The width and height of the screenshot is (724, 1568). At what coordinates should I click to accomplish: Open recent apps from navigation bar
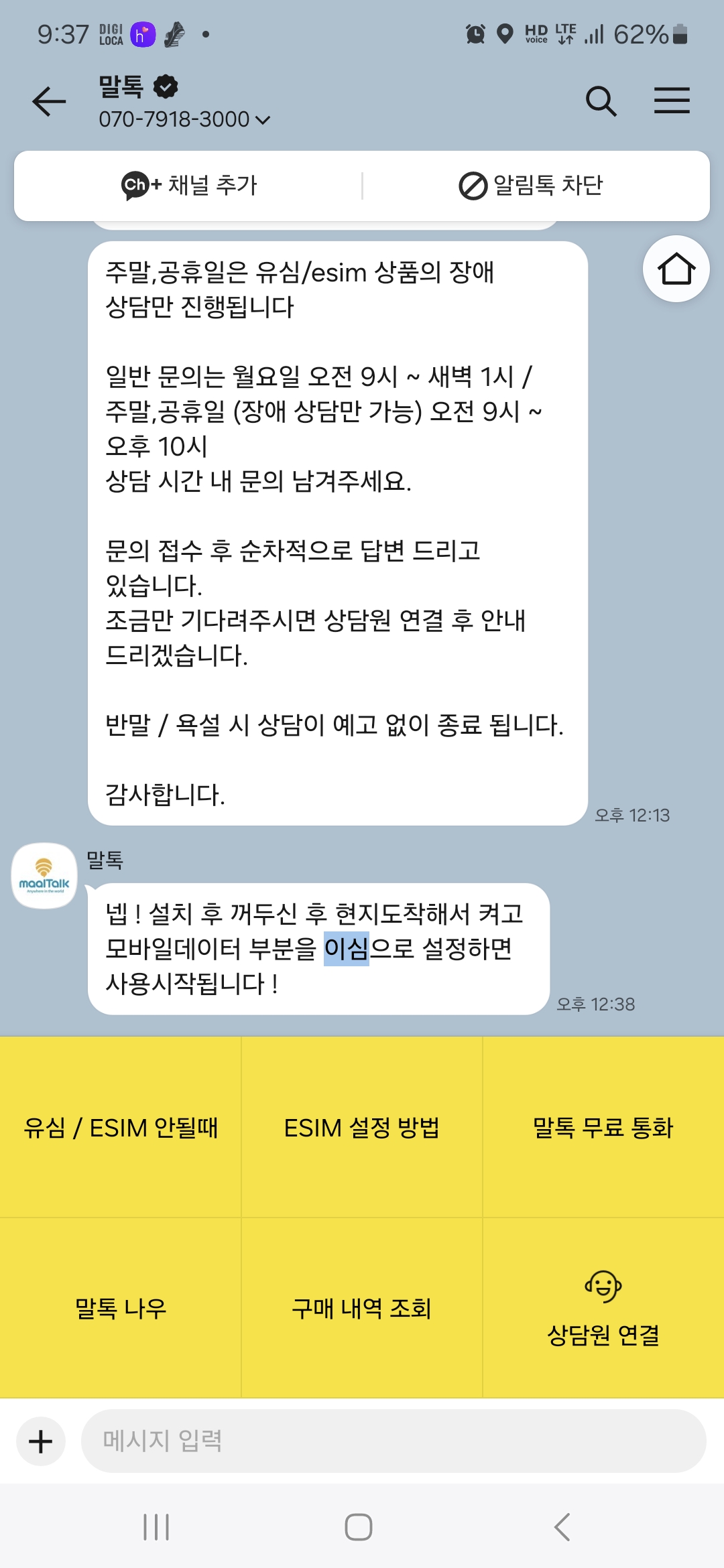[x=156, y=1527]
